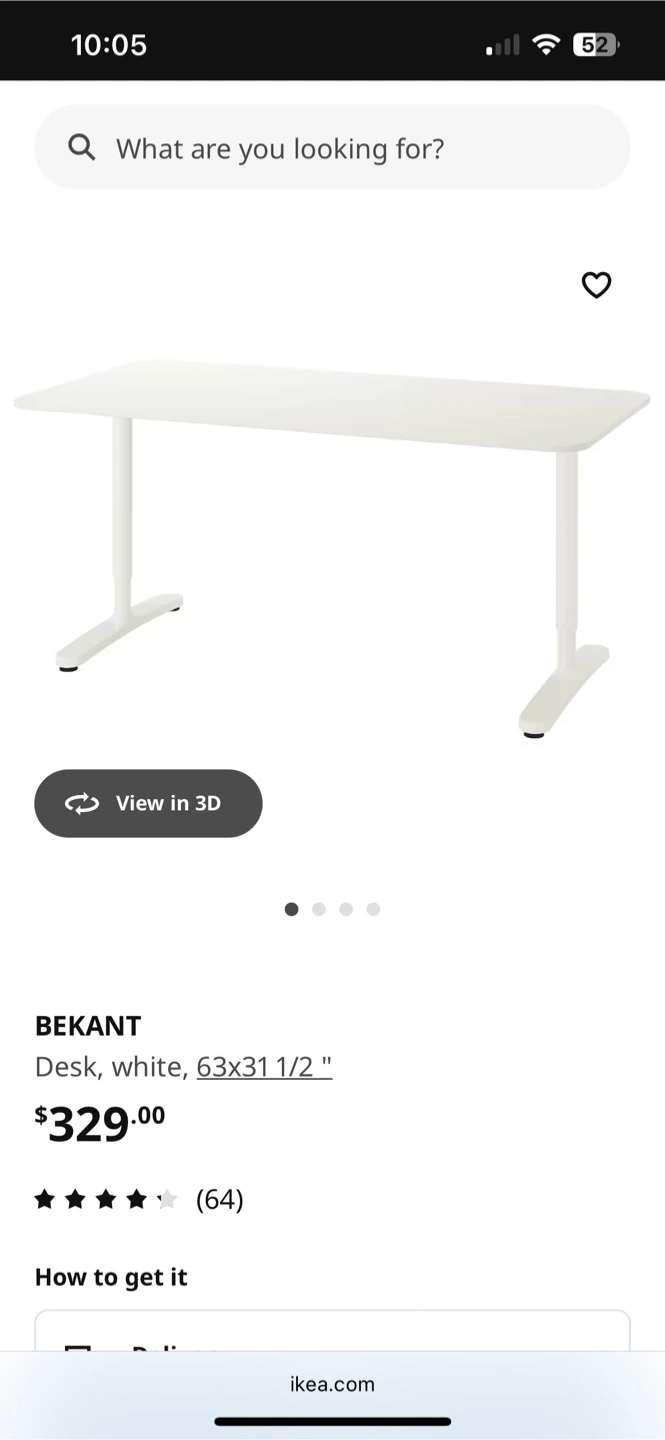The height and width of the screenshot is (1440, 665).
Task: Add BEKANT desk to favorites with heart icon
Action: [596, 285]
